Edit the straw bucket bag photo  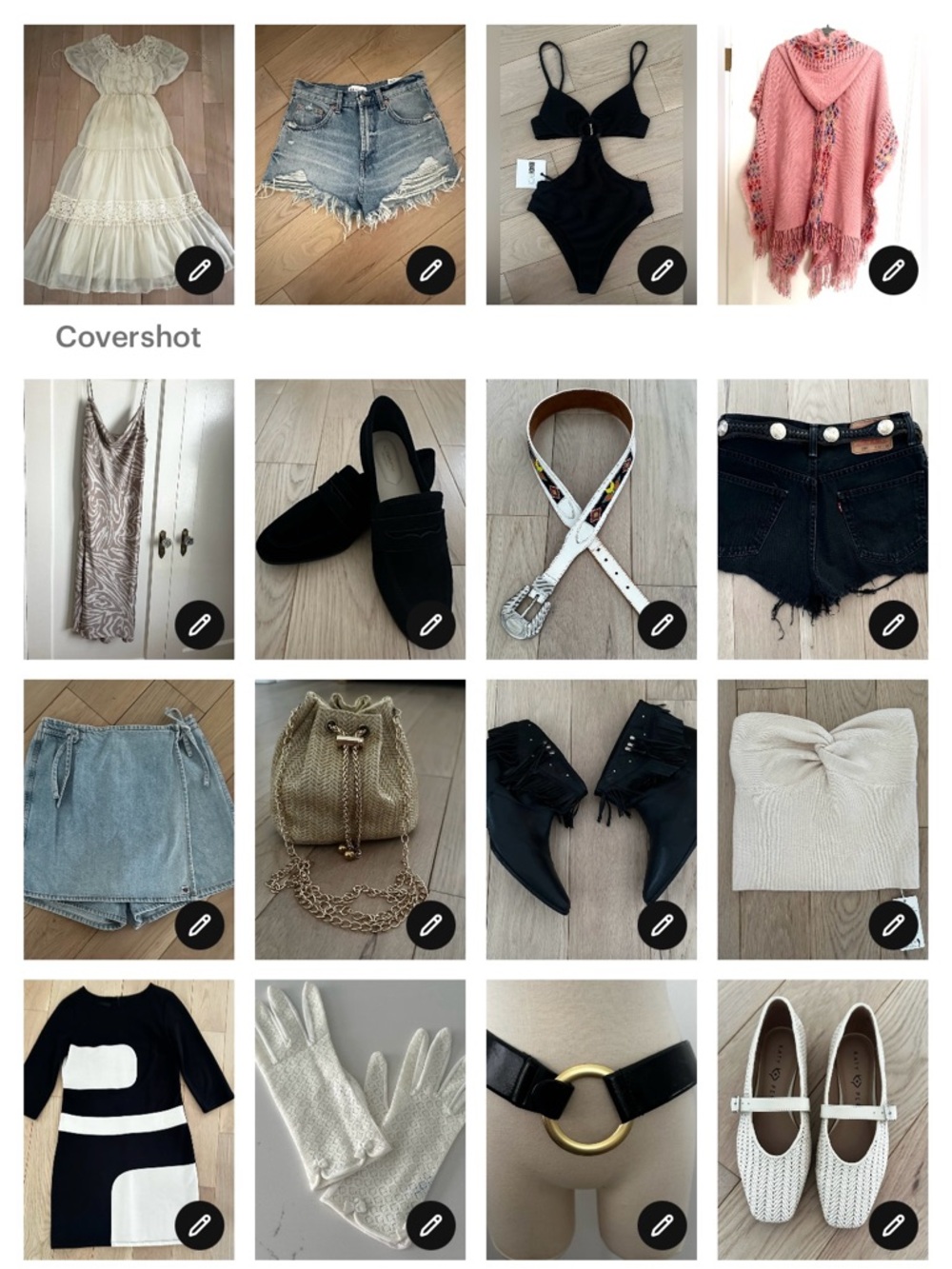pyautogui.click(x=430, y=925)
